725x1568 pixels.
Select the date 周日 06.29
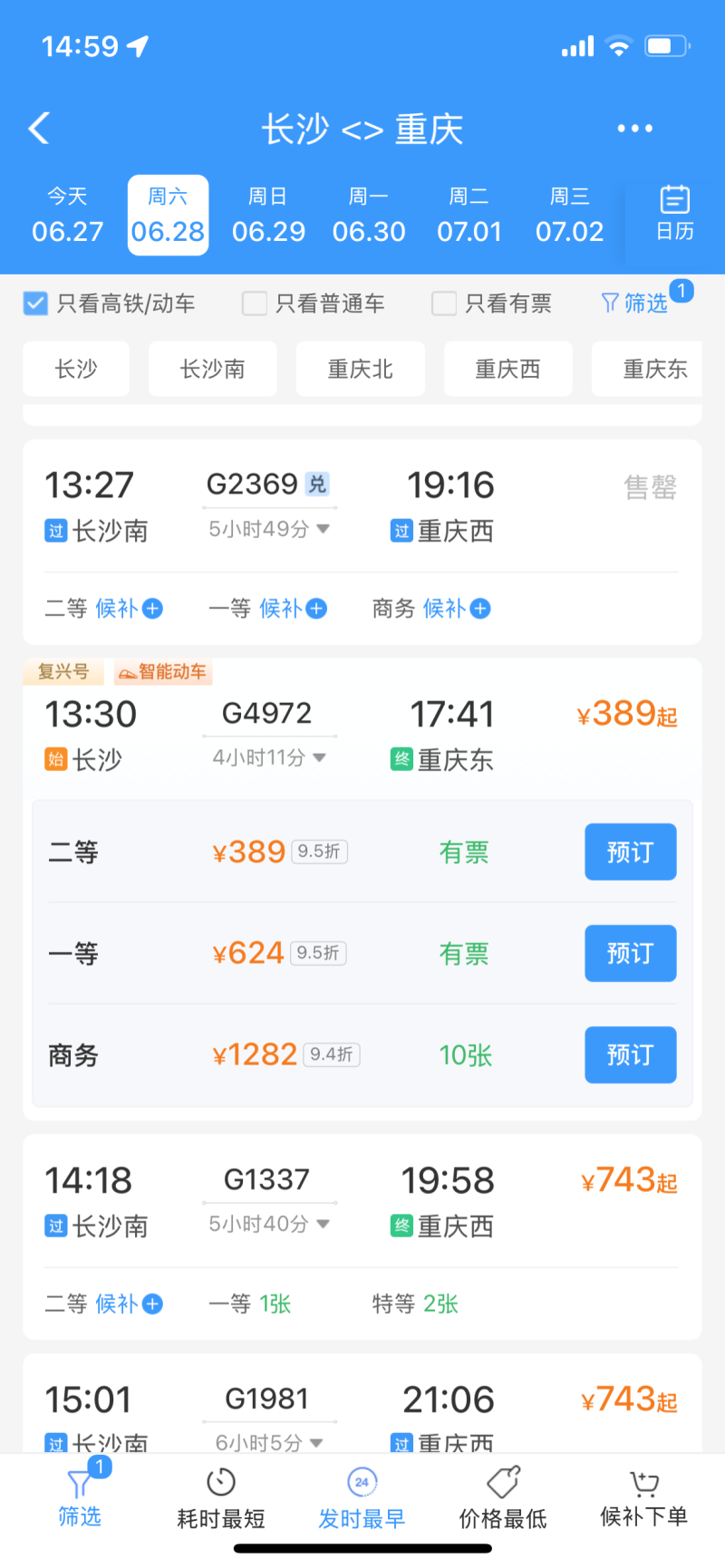click(x=268, y=215)
